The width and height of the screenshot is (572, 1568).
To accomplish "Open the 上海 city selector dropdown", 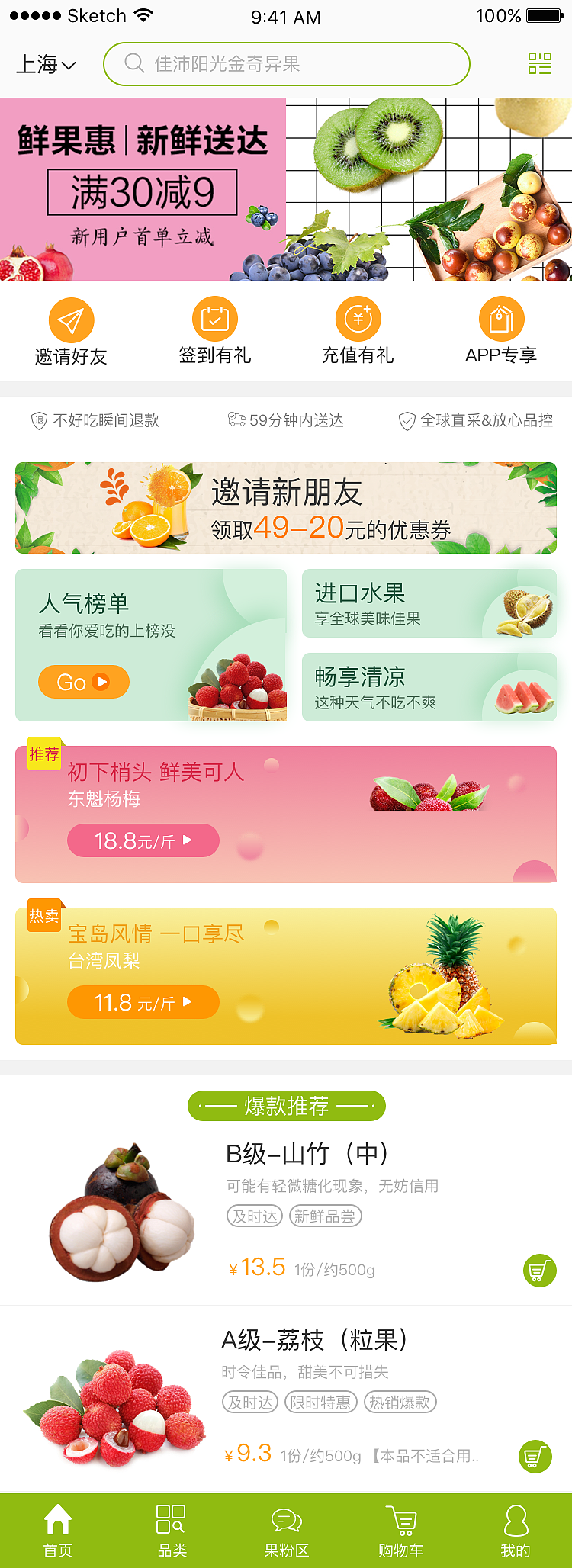I will (x=46, y=65).
